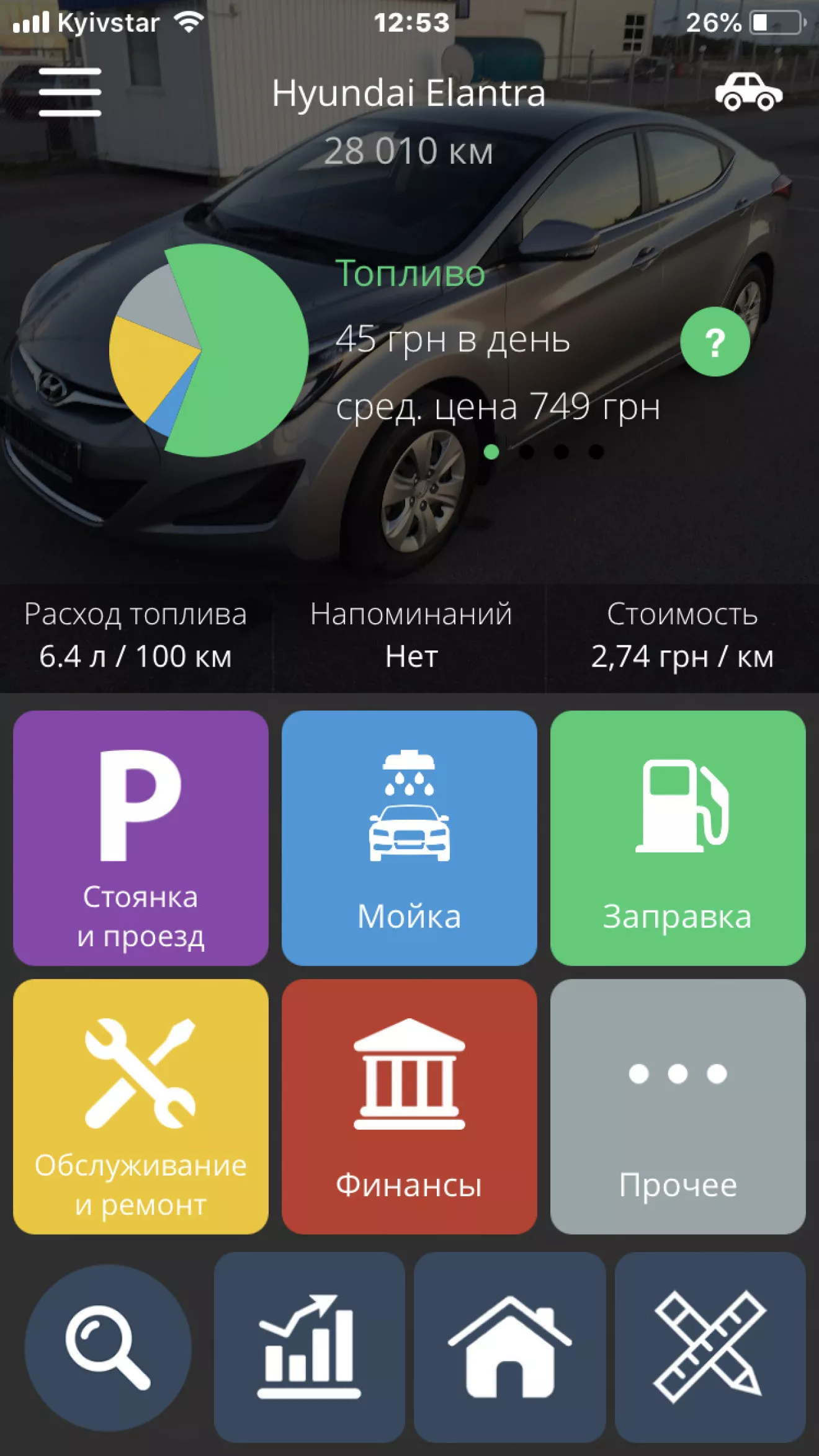Tap the car icon to switch vehicles
The width and height of the screenshot is (819, 1456).
tap(748, 92)
